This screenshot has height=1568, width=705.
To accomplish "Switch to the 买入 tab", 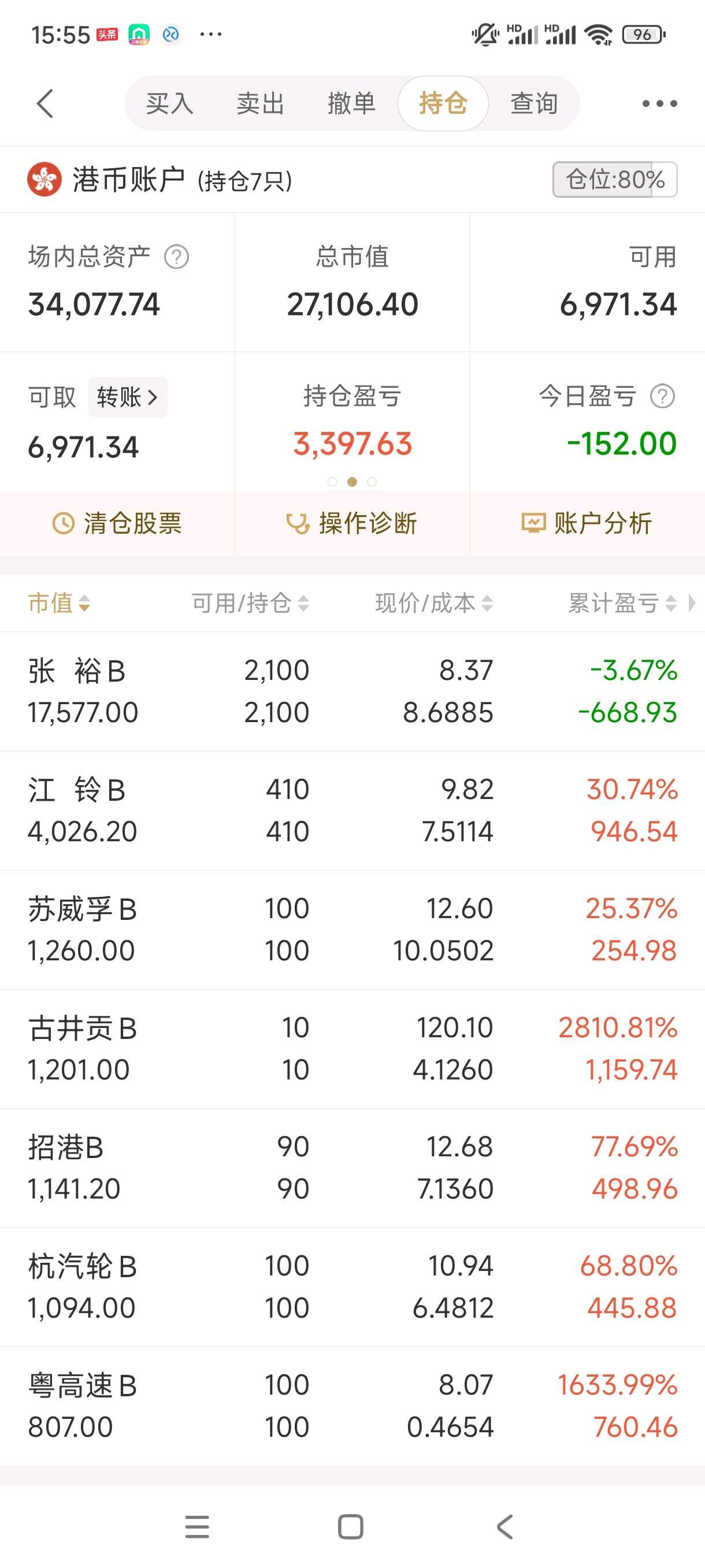I will tap(170, 103).
